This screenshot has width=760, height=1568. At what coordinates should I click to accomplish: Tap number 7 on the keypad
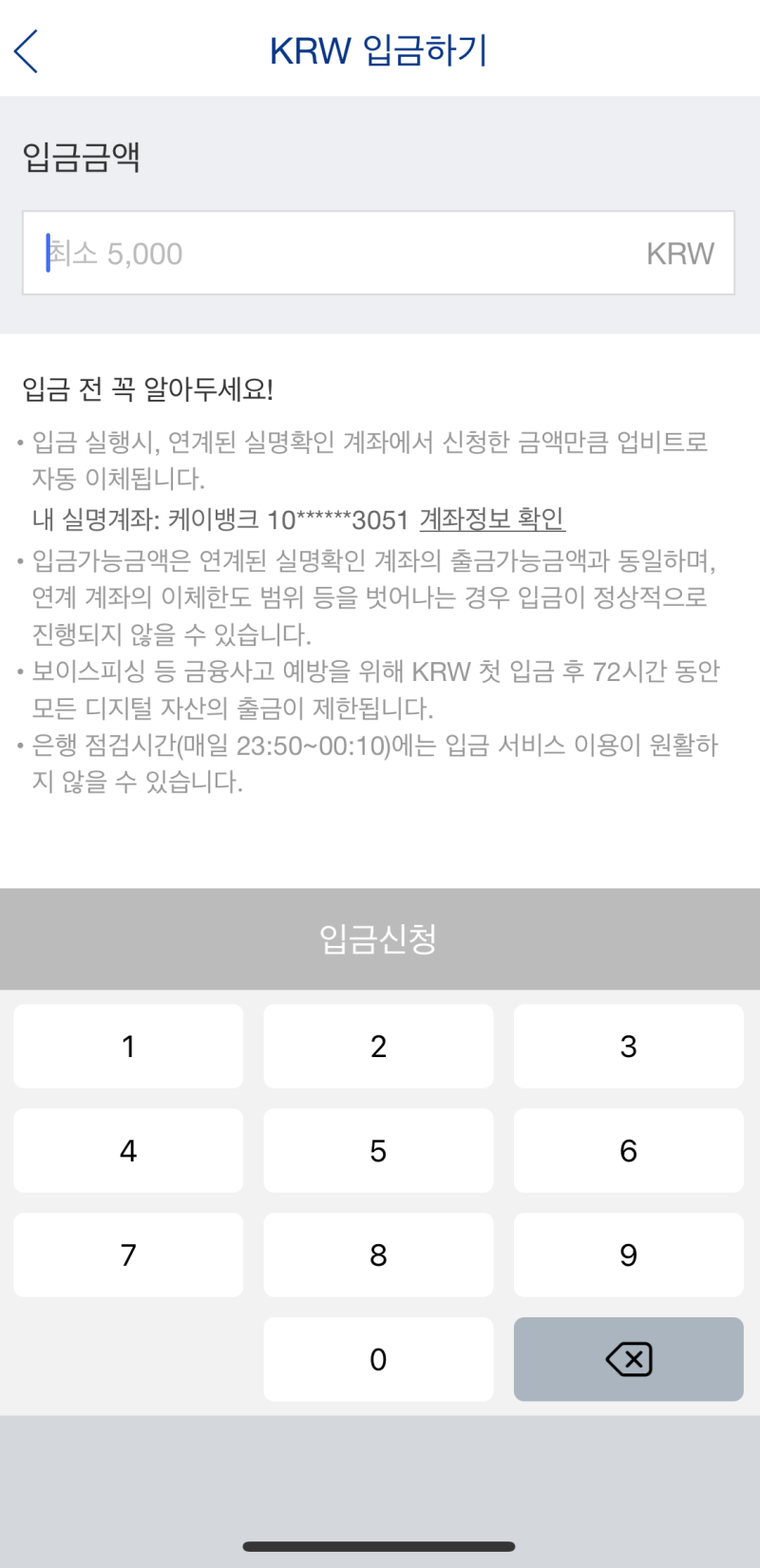128,1255
